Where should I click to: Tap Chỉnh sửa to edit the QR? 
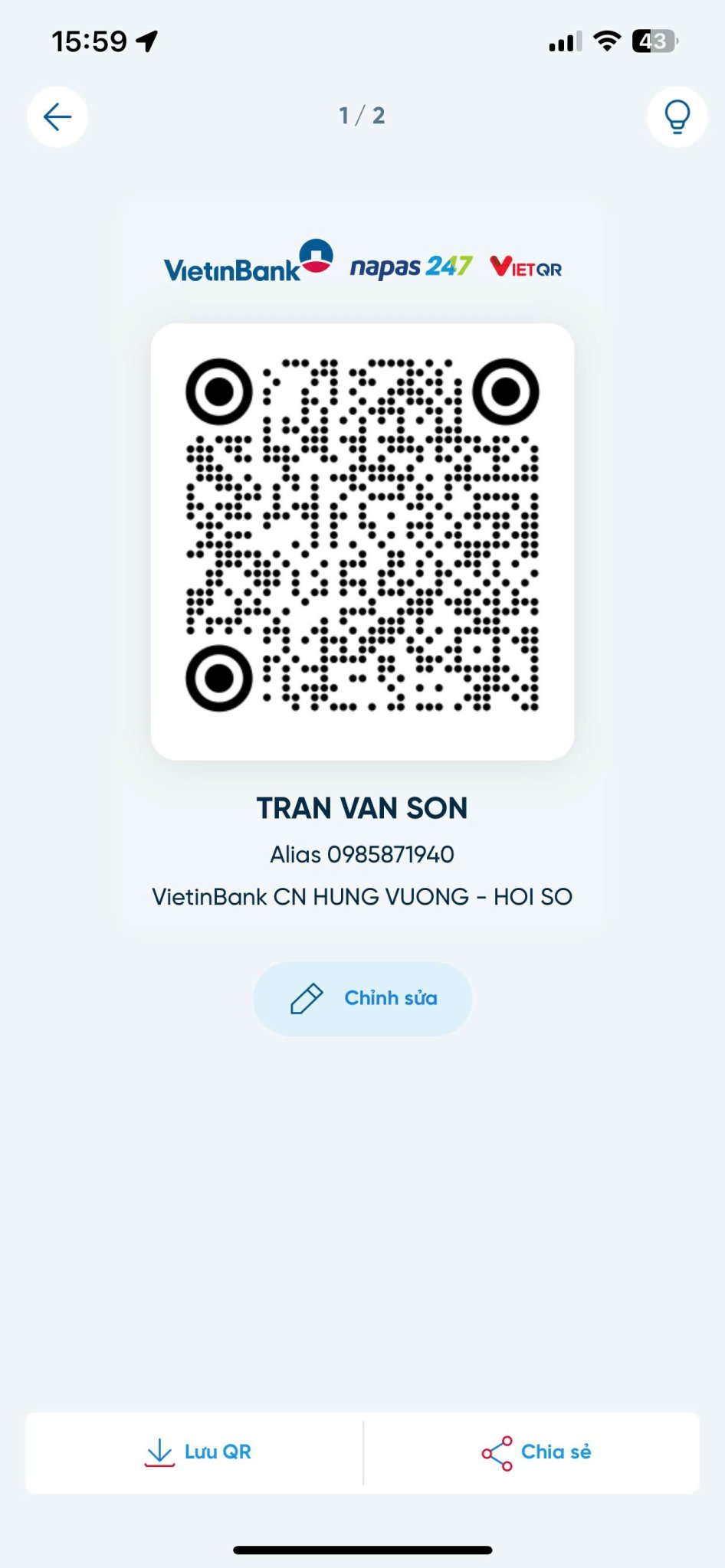[362, 999]
